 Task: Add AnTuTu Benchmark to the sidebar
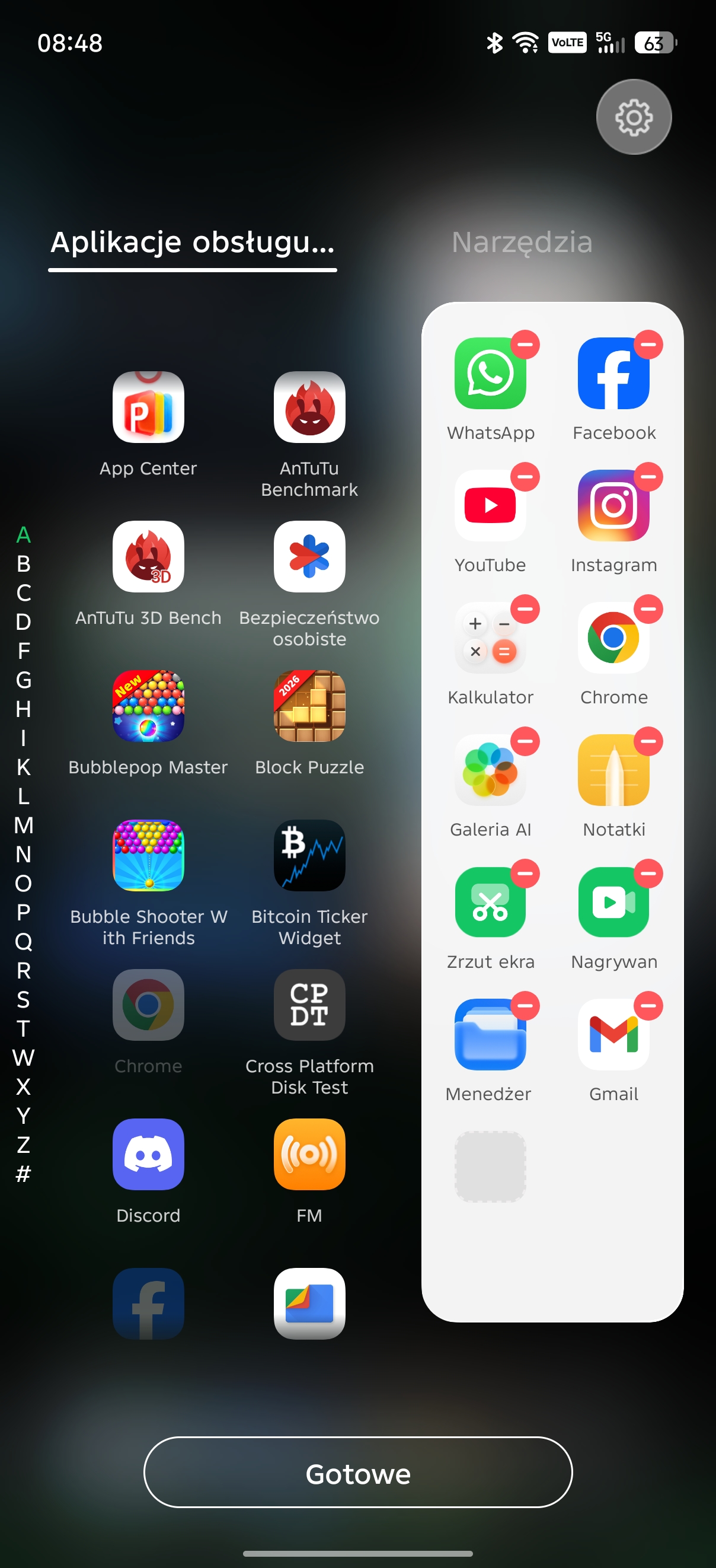pos(309,407)
